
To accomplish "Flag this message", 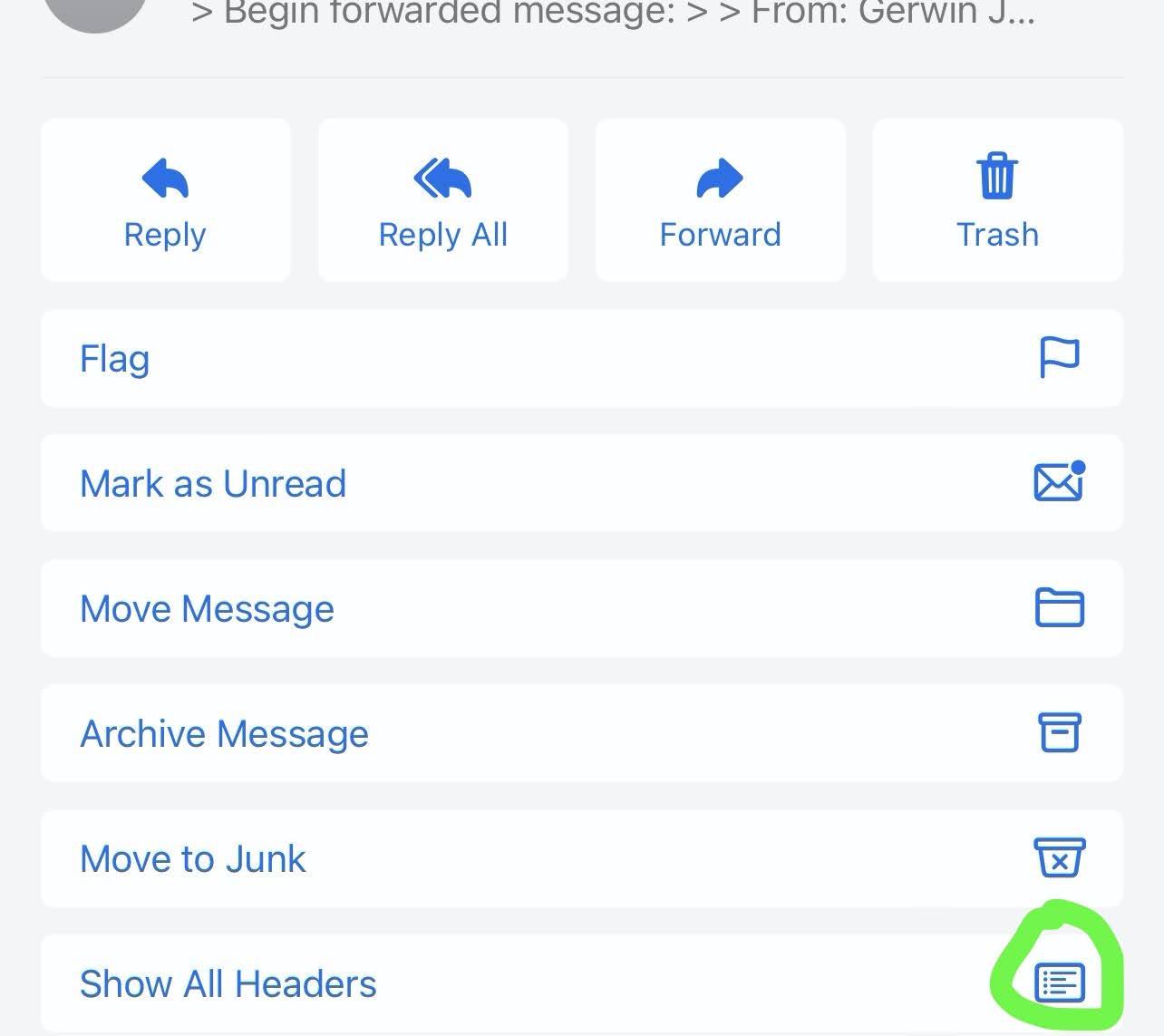I will pos(581,358).
